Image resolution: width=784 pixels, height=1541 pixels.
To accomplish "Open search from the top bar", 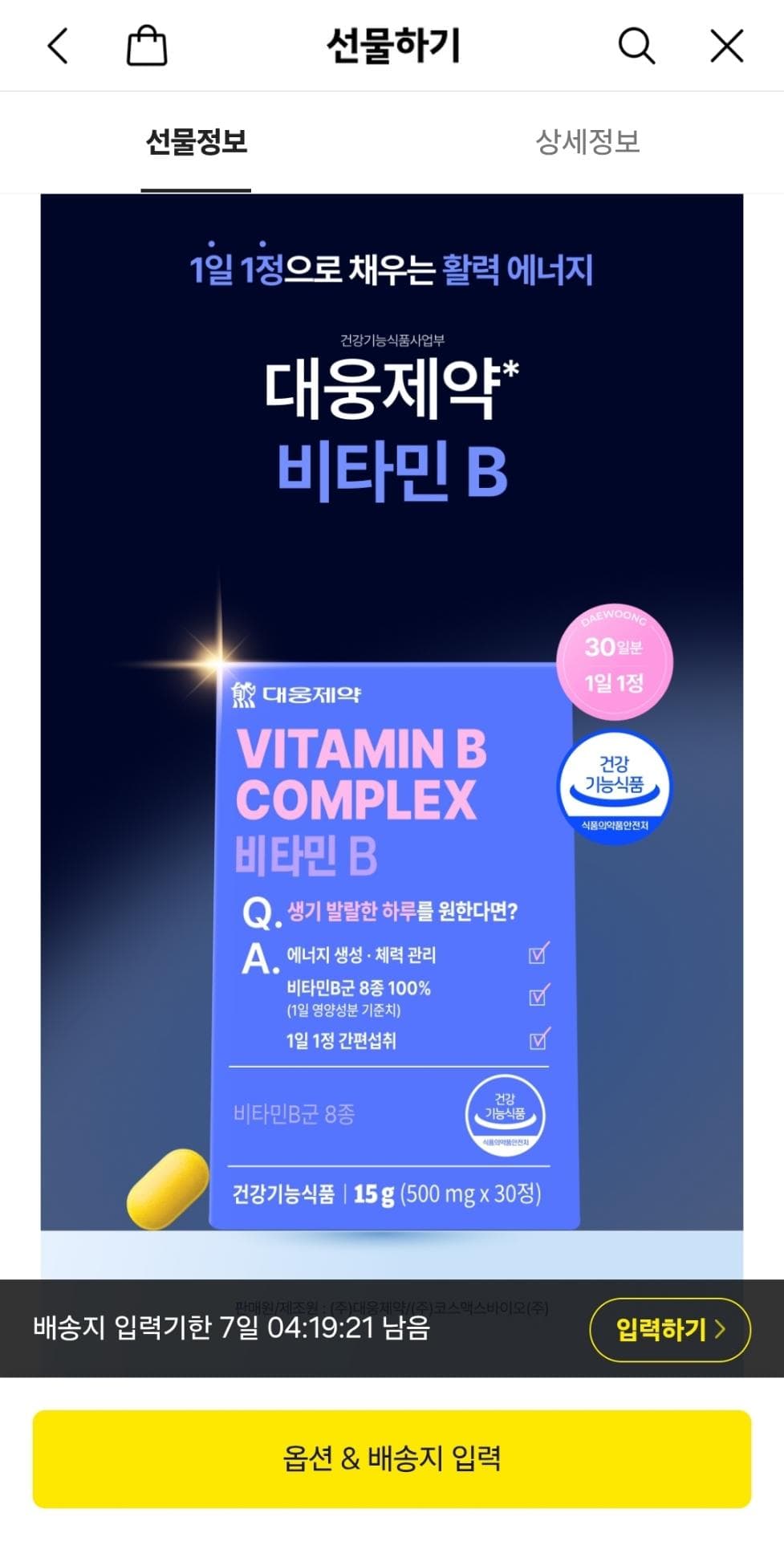I will coord(636,46).
